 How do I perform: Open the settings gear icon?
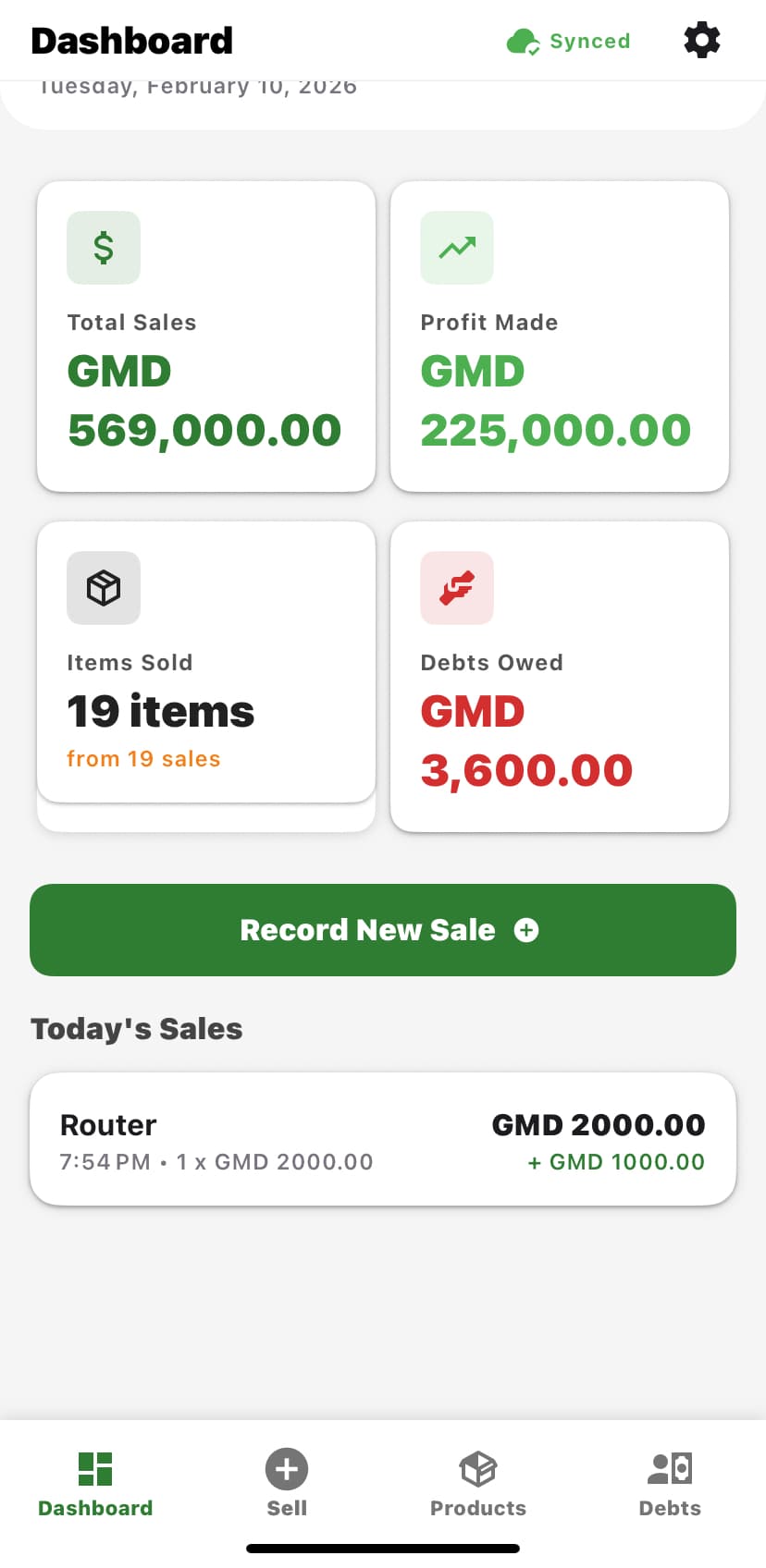coord(701,41)
